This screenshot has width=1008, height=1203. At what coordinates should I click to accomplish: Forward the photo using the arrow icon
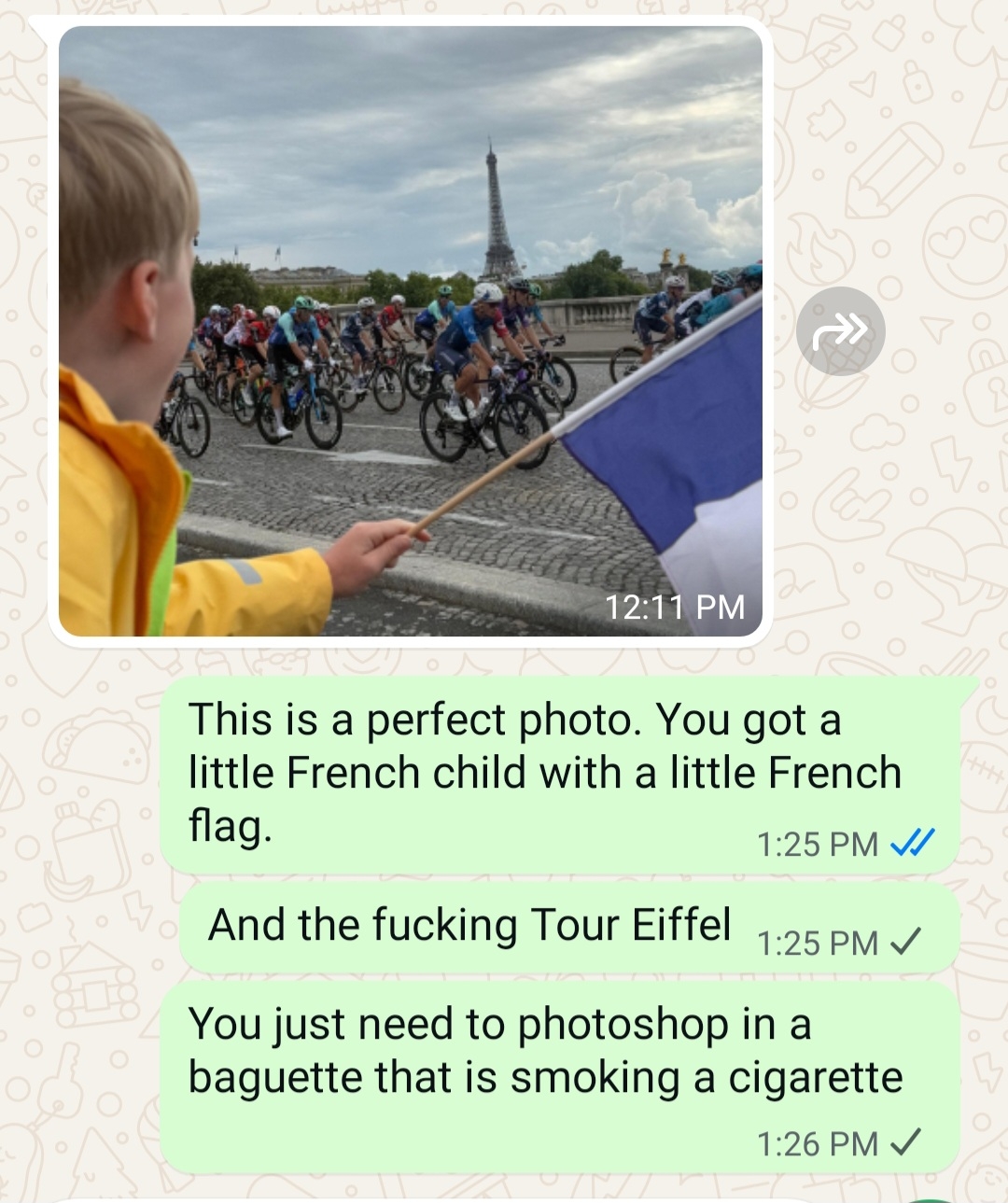click(x=840, y=330)
